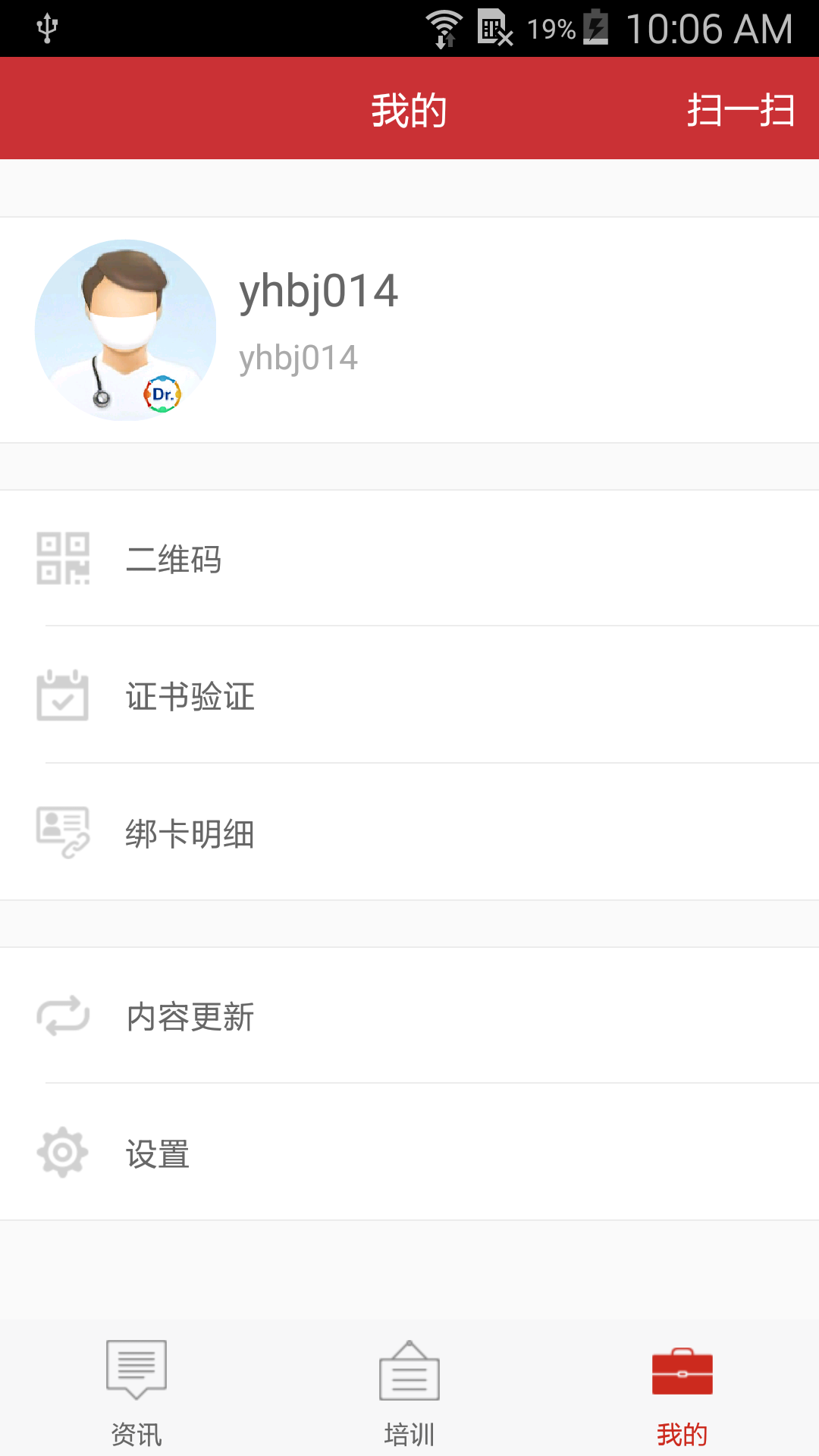
Task: Select the 我的 tab
Action: coord(682,1395)
